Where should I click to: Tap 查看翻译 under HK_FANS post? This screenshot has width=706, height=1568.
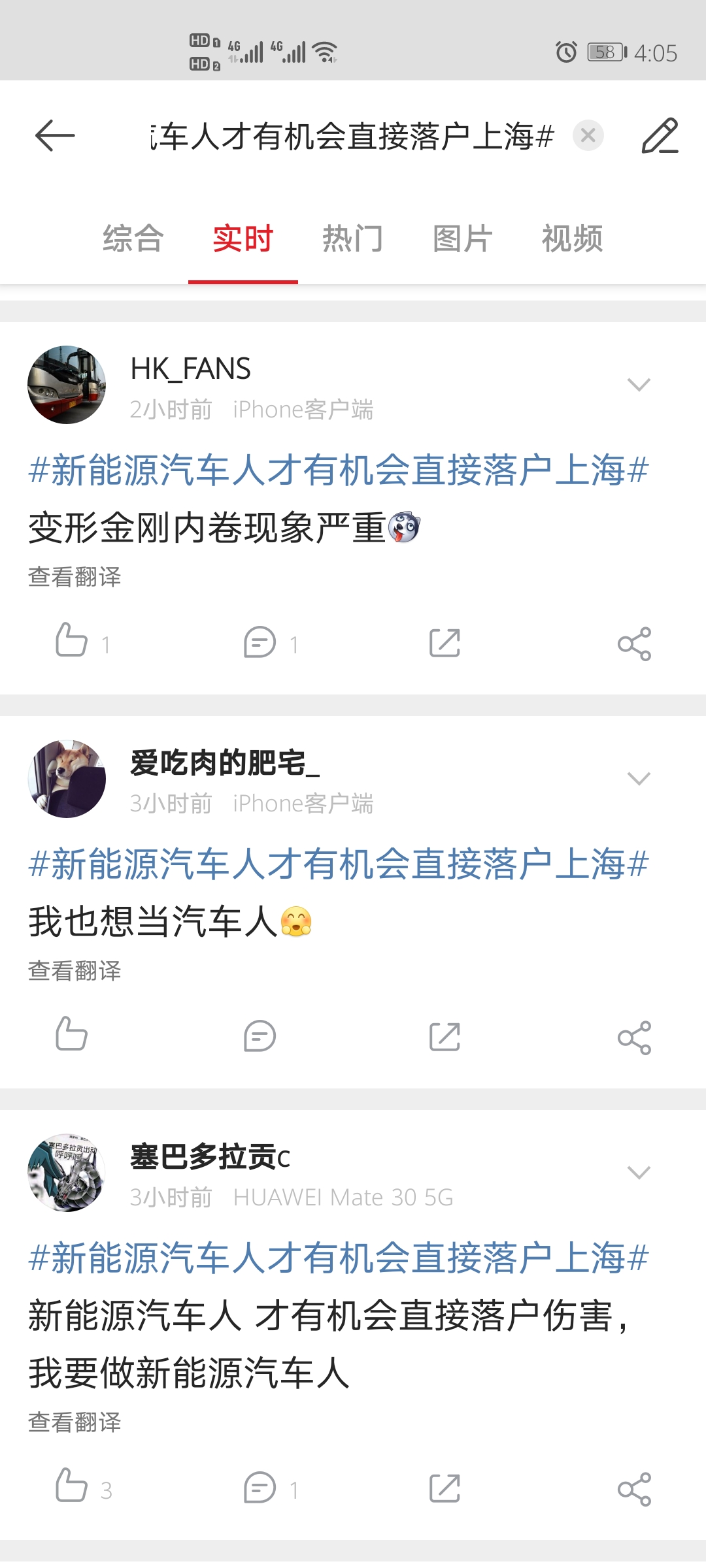coord(75,577)
